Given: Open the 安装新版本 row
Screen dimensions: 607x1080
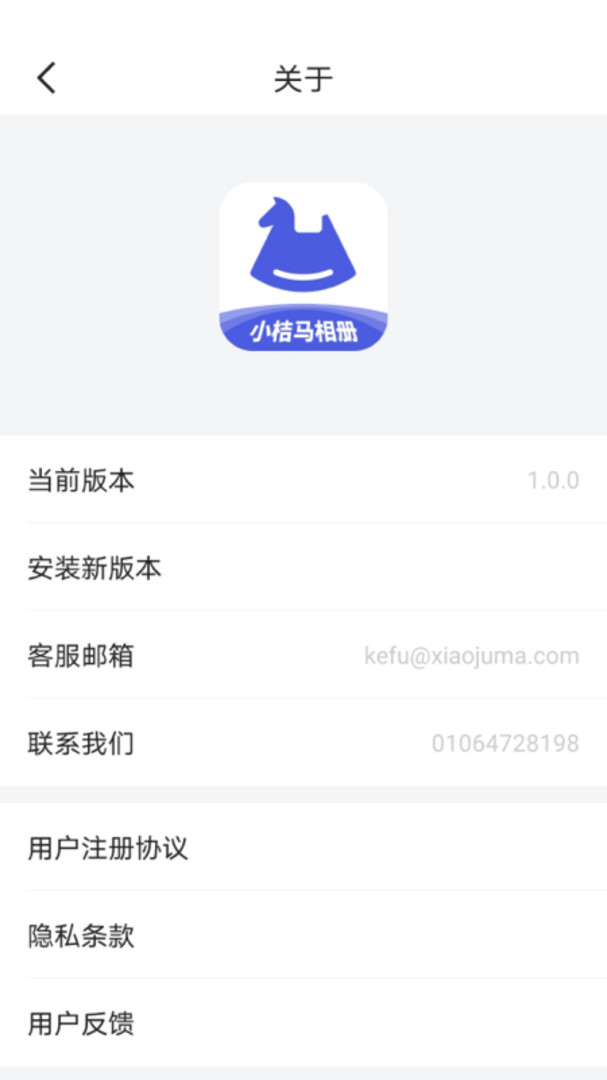Looking at the screenshot, I should [x=303, y=568].
